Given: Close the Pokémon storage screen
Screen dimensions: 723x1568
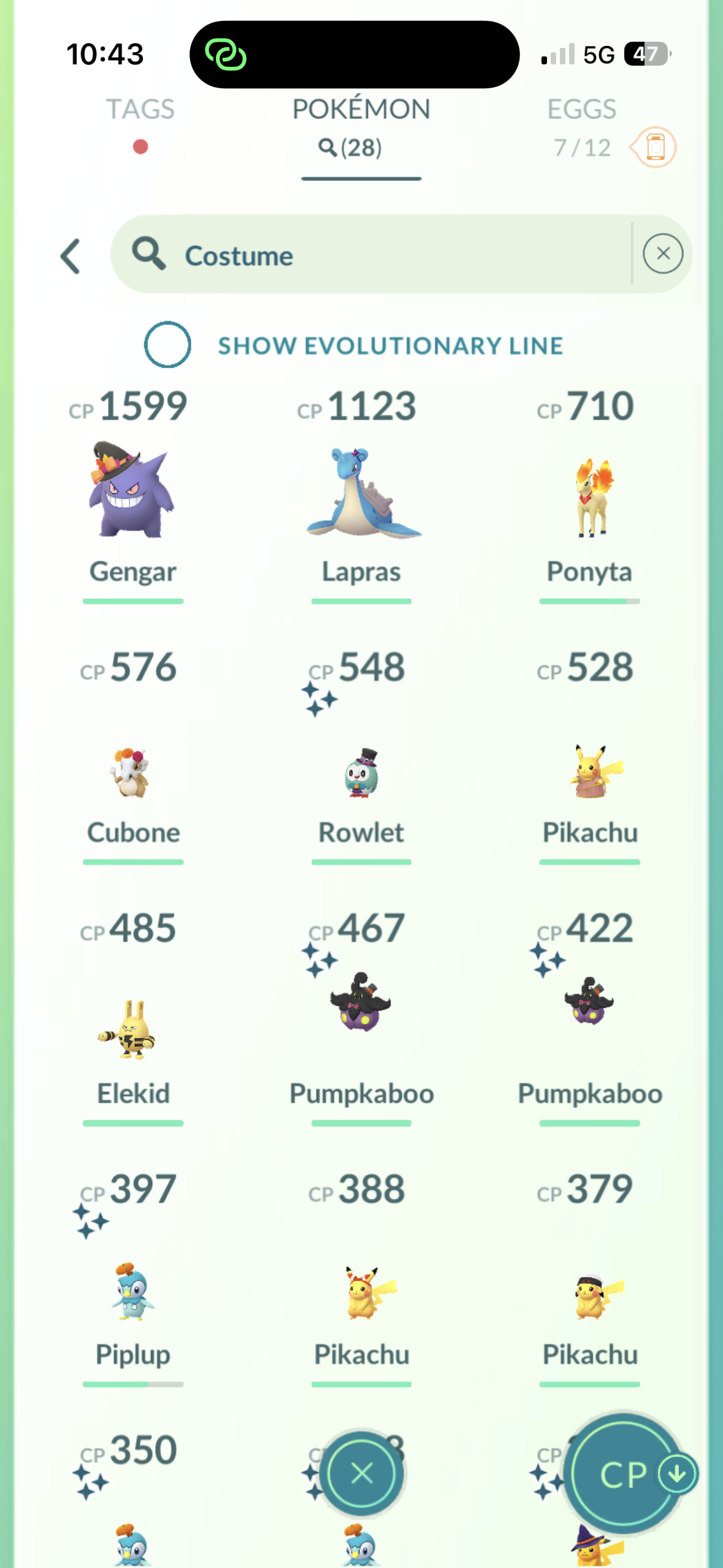Looking at the screenshot, I should [361, 1474].
